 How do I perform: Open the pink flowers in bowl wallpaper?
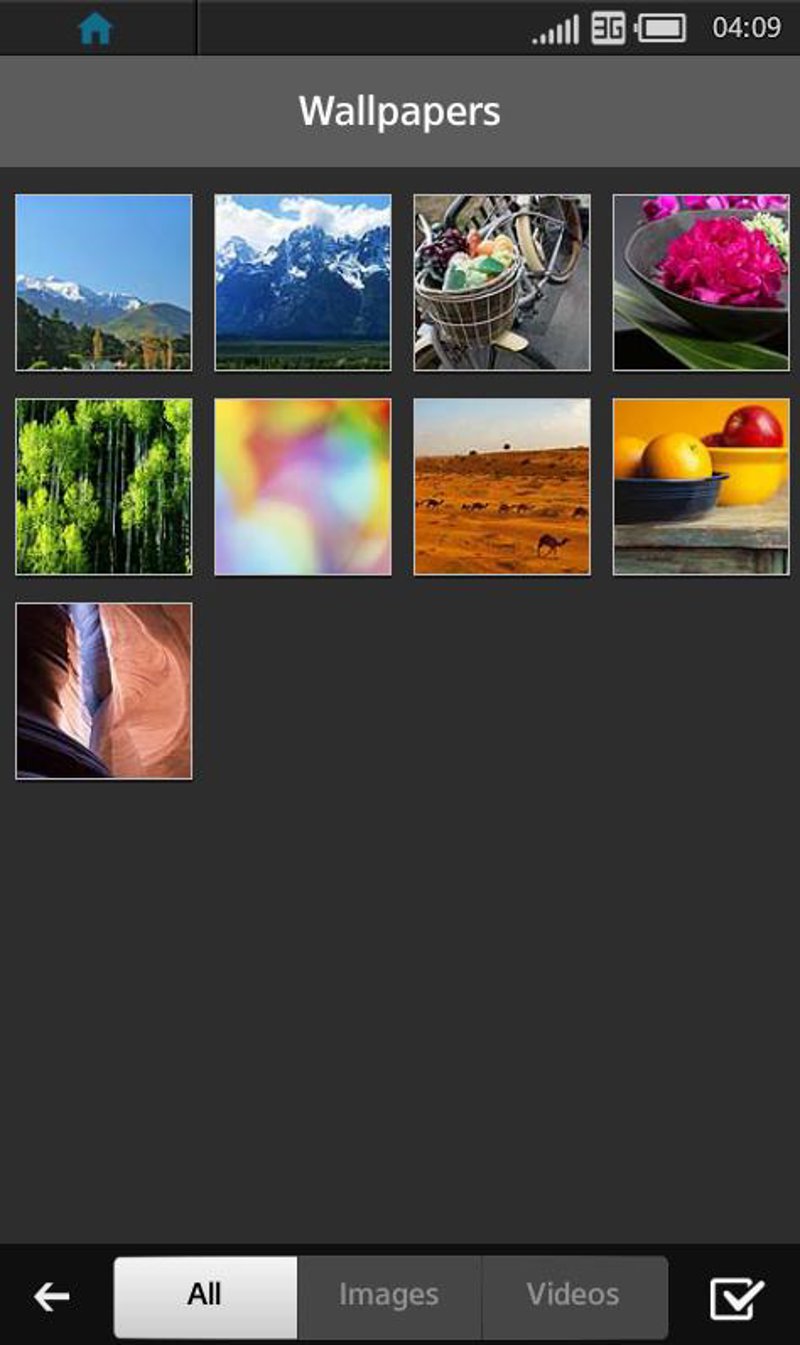click(x=701, y=283)
